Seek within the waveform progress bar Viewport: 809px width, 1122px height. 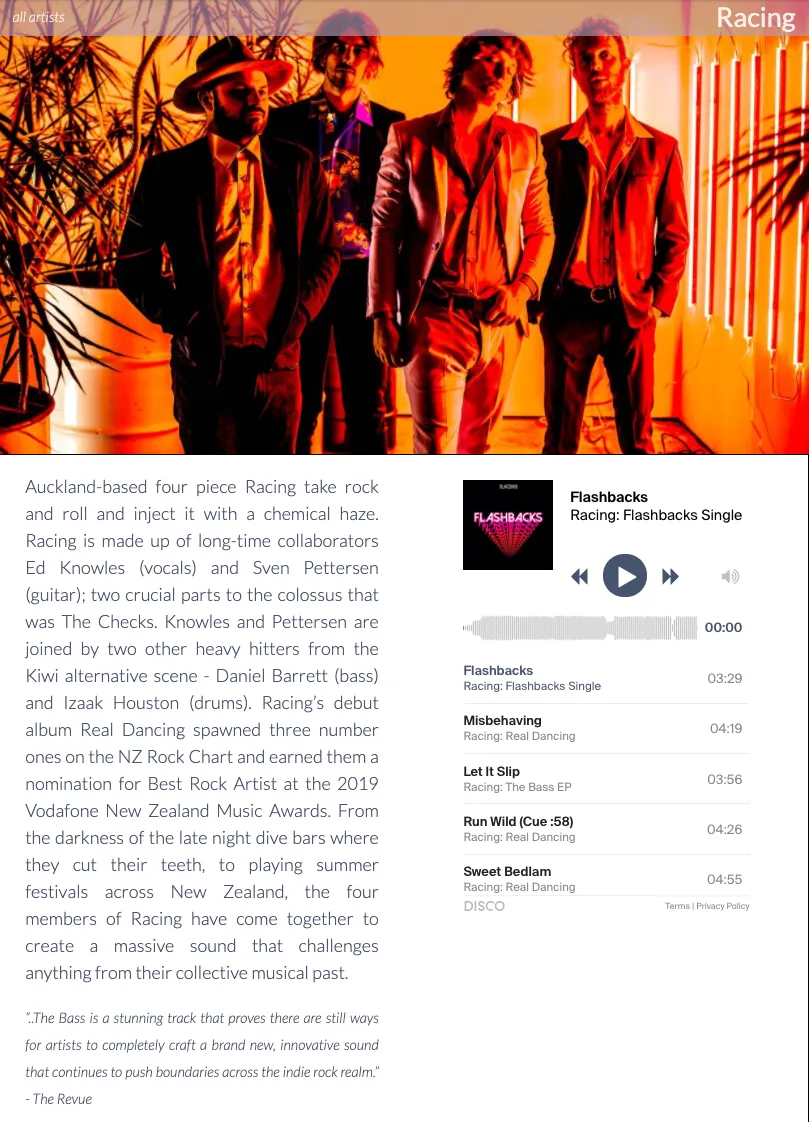click(584, 628)
